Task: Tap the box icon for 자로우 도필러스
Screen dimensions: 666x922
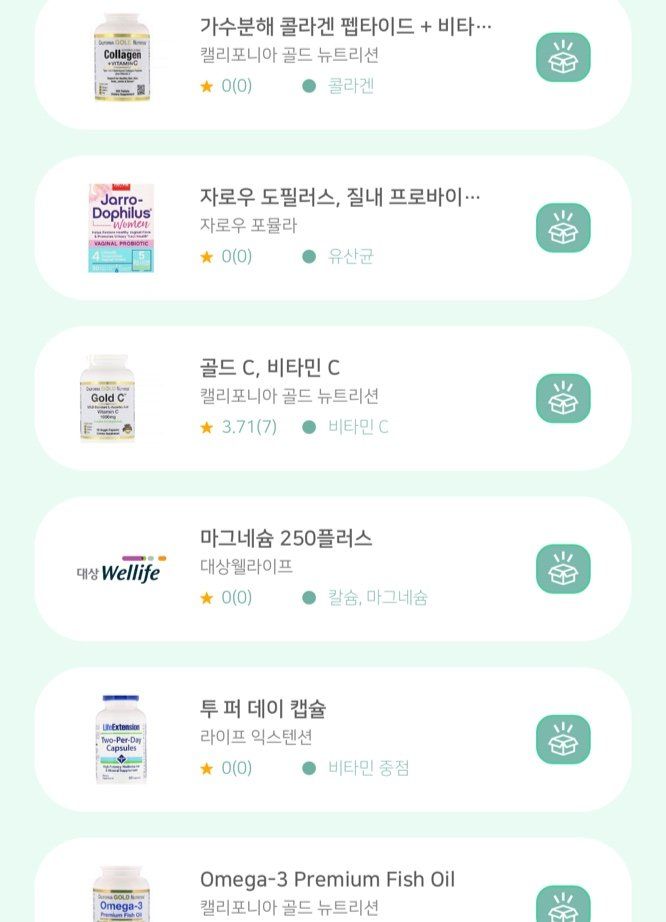Action: coord(563,228)
